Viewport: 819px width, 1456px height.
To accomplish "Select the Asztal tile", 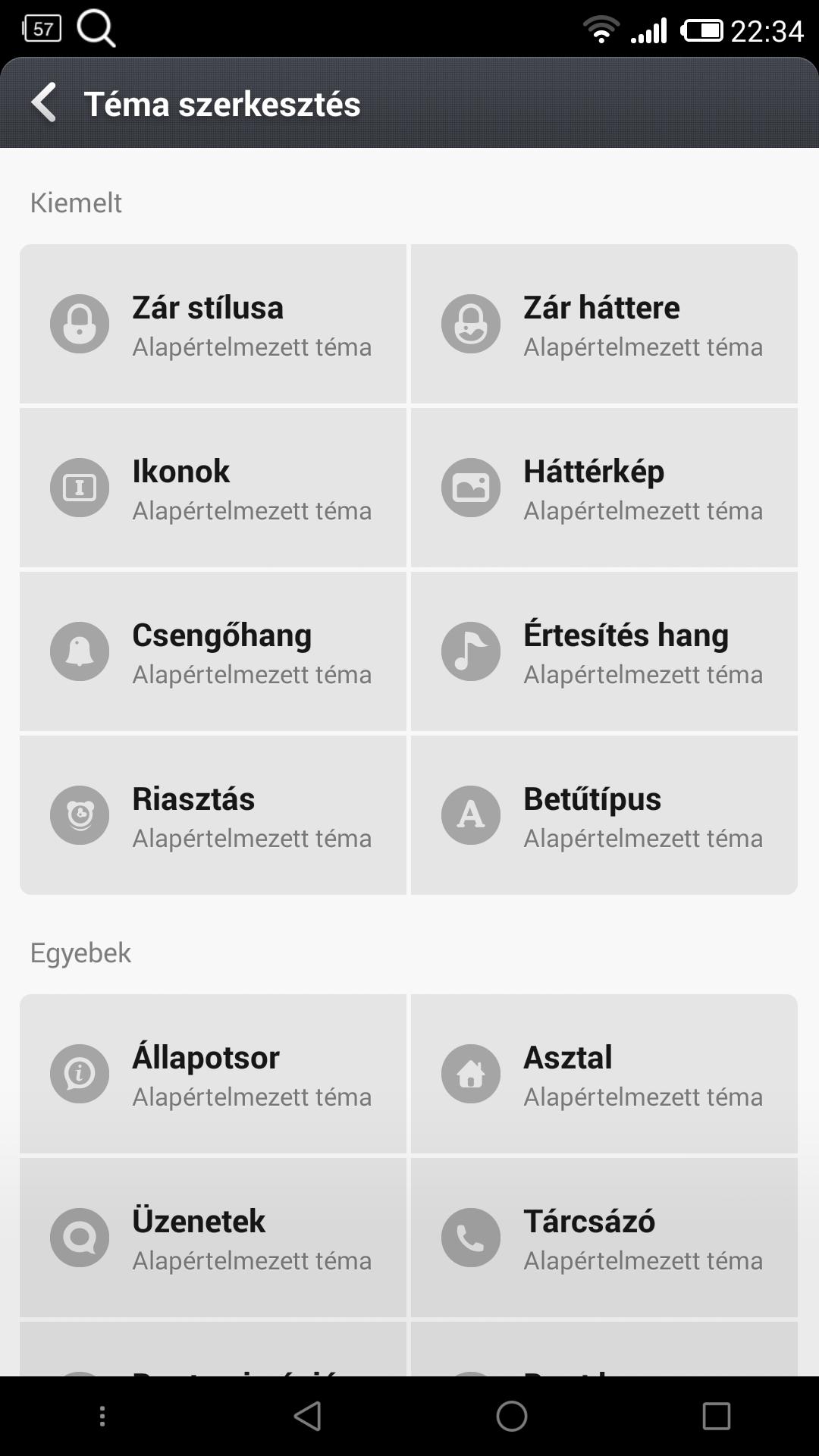I will [604, 1074].
